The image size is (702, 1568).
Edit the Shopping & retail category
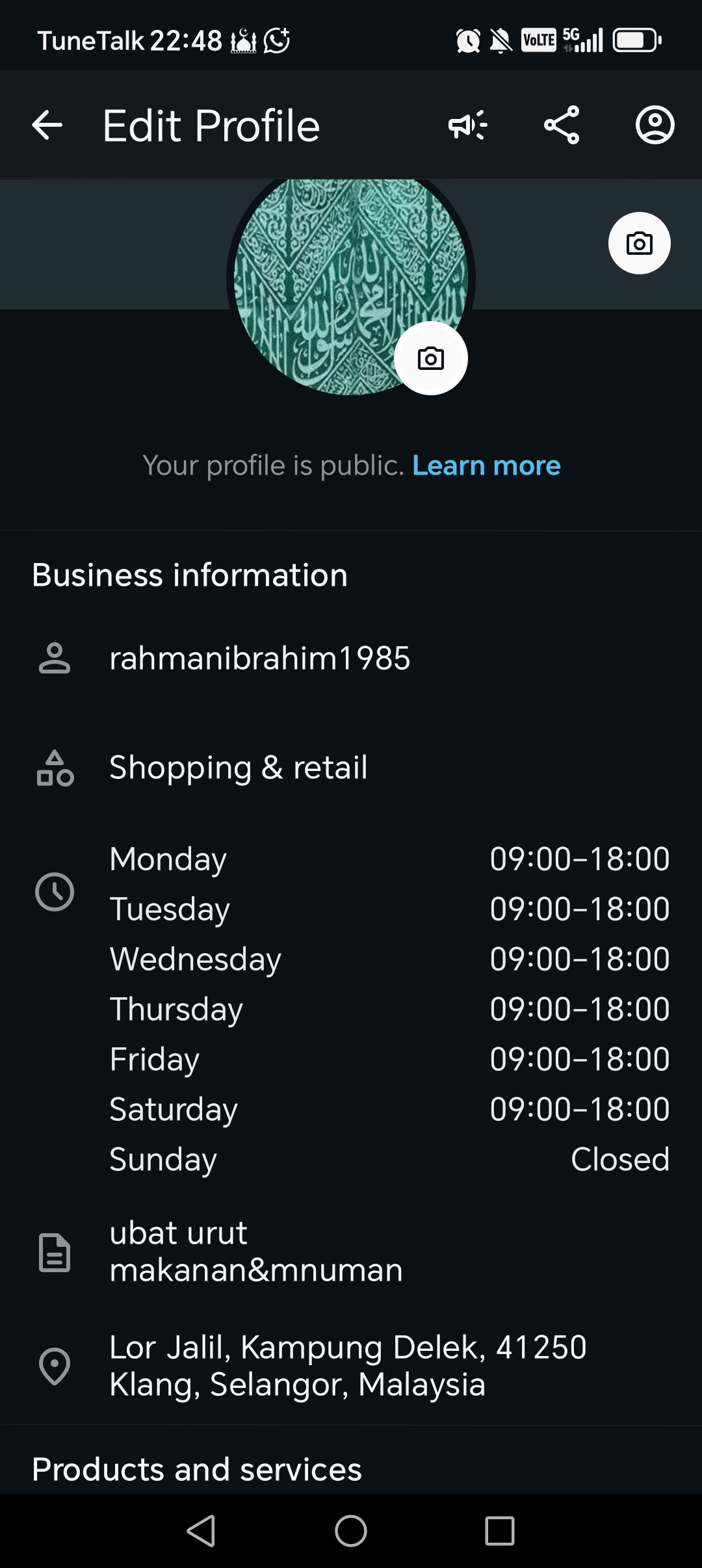239,767
